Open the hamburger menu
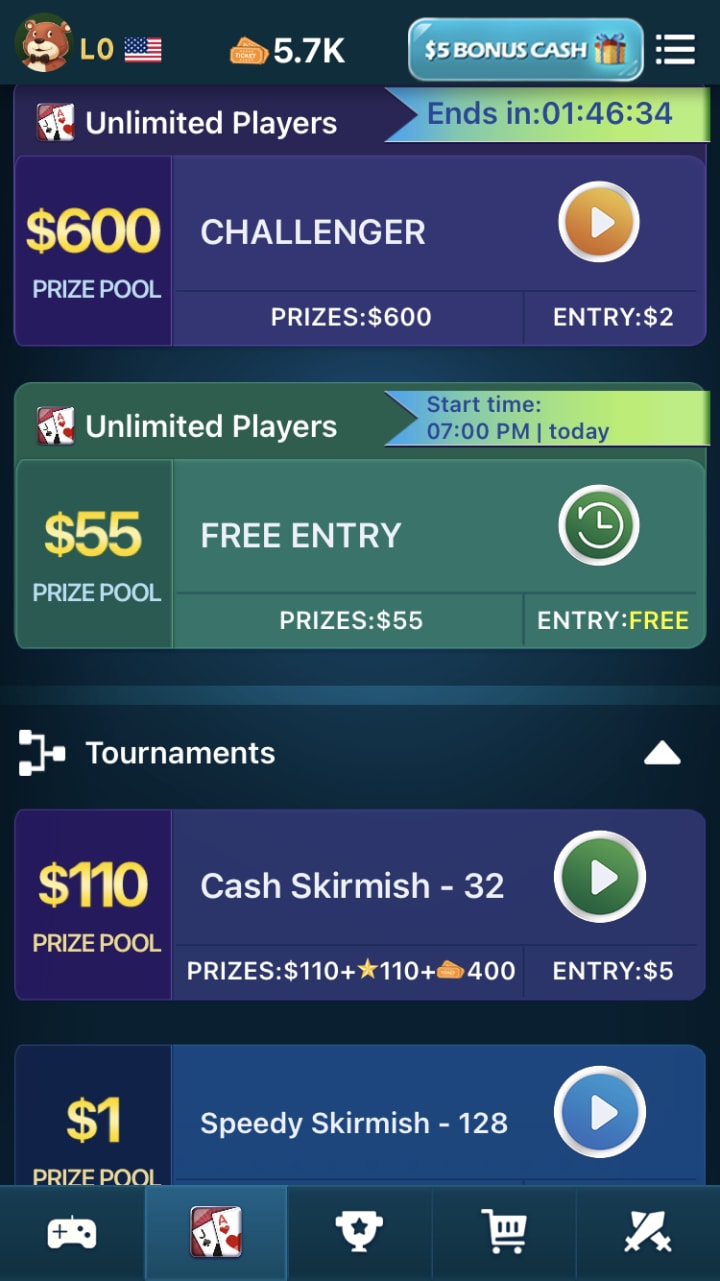This screenshot has height=1281, width=720. pyautogui.click(x=675, y=49)
